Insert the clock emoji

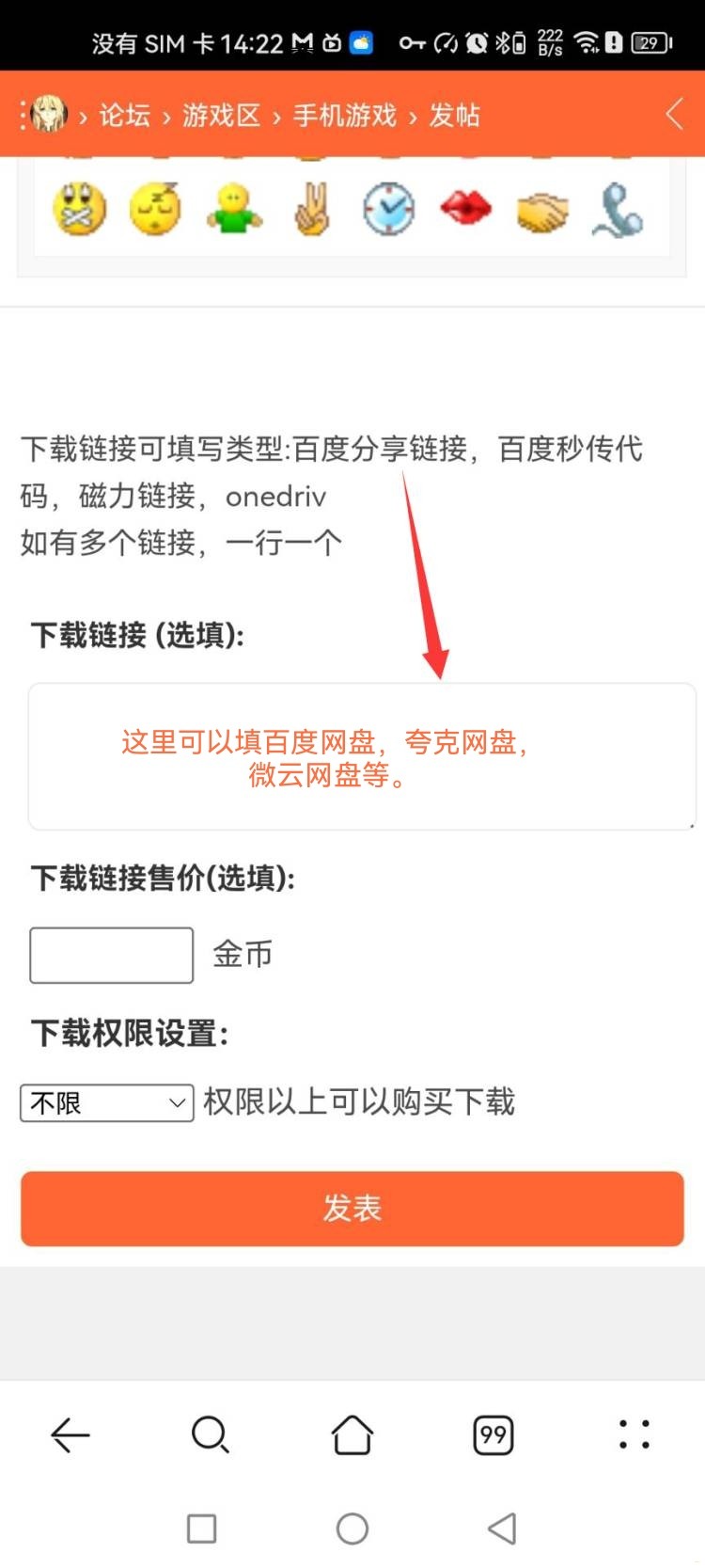[388, 209]
